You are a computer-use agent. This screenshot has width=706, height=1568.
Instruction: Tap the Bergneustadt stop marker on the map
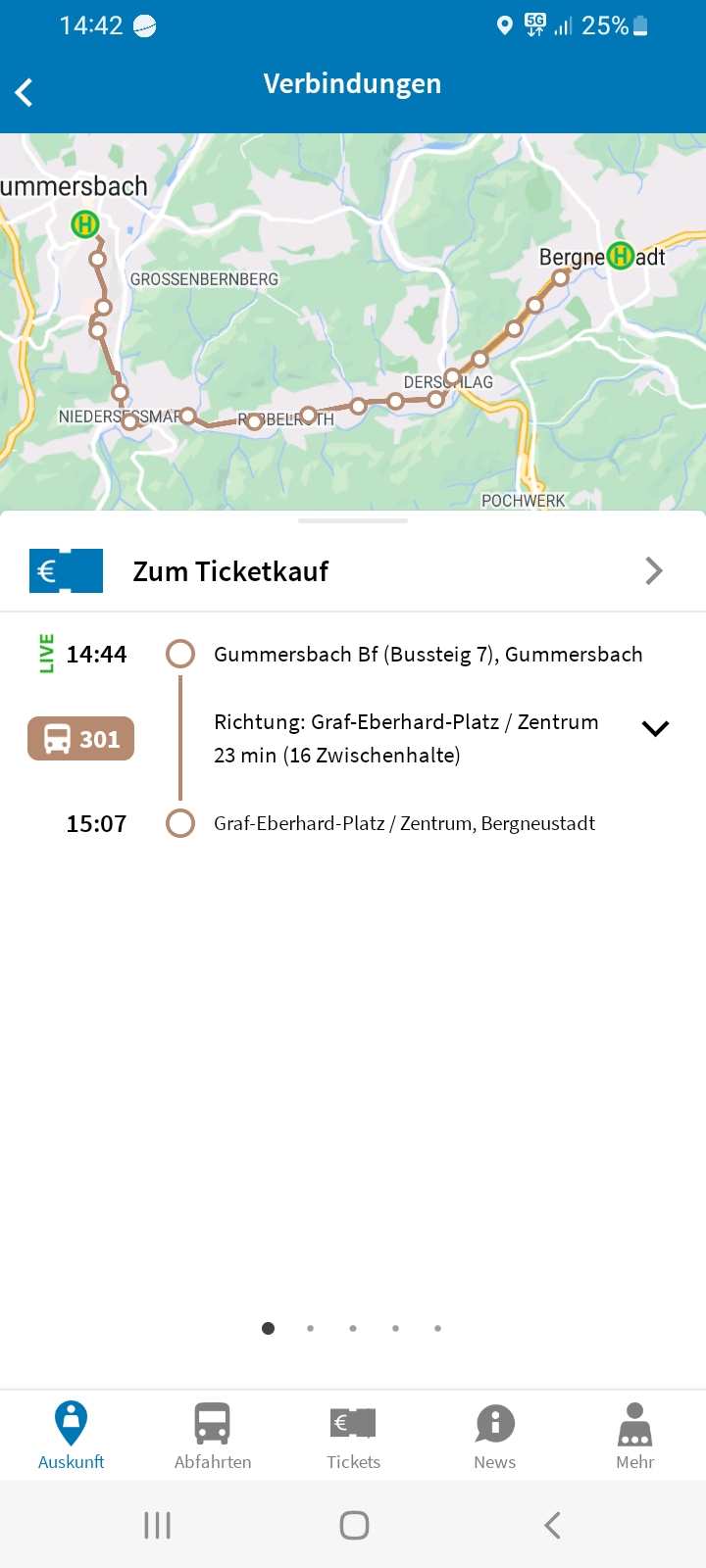coord(620,256)
